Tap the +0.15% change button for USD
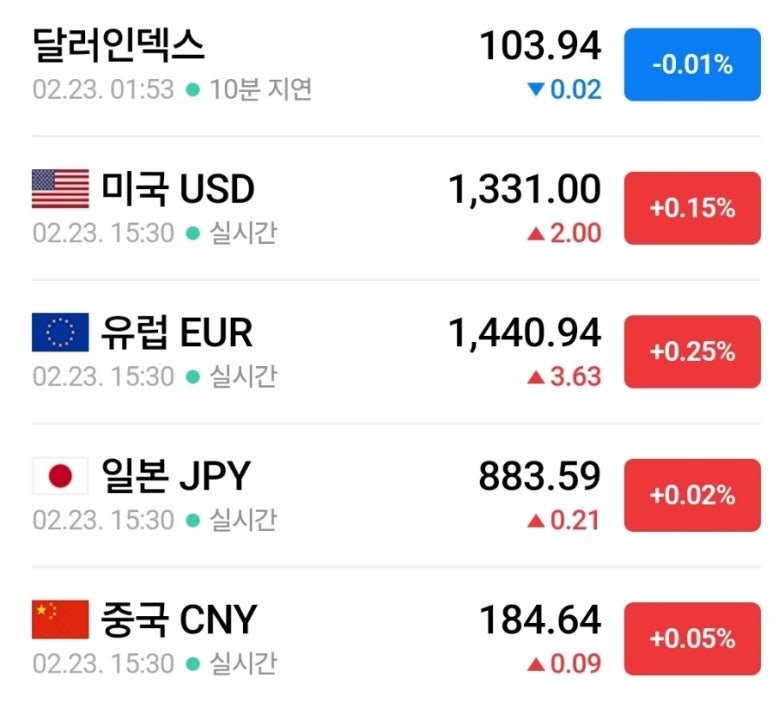The width and height of the screenshot is (773, 708). (x=692, y=208)
